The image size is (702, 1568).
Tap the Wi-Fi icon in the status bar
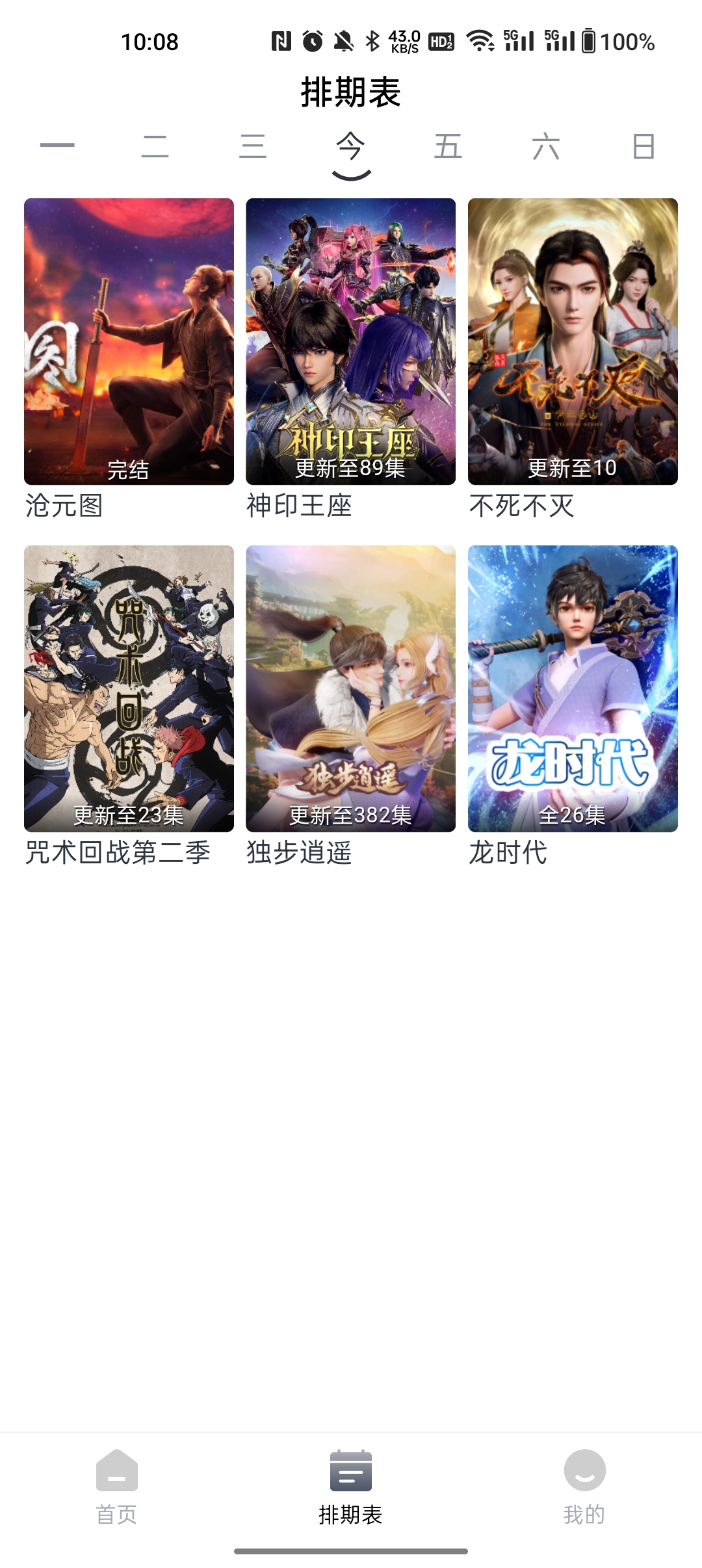479,41
